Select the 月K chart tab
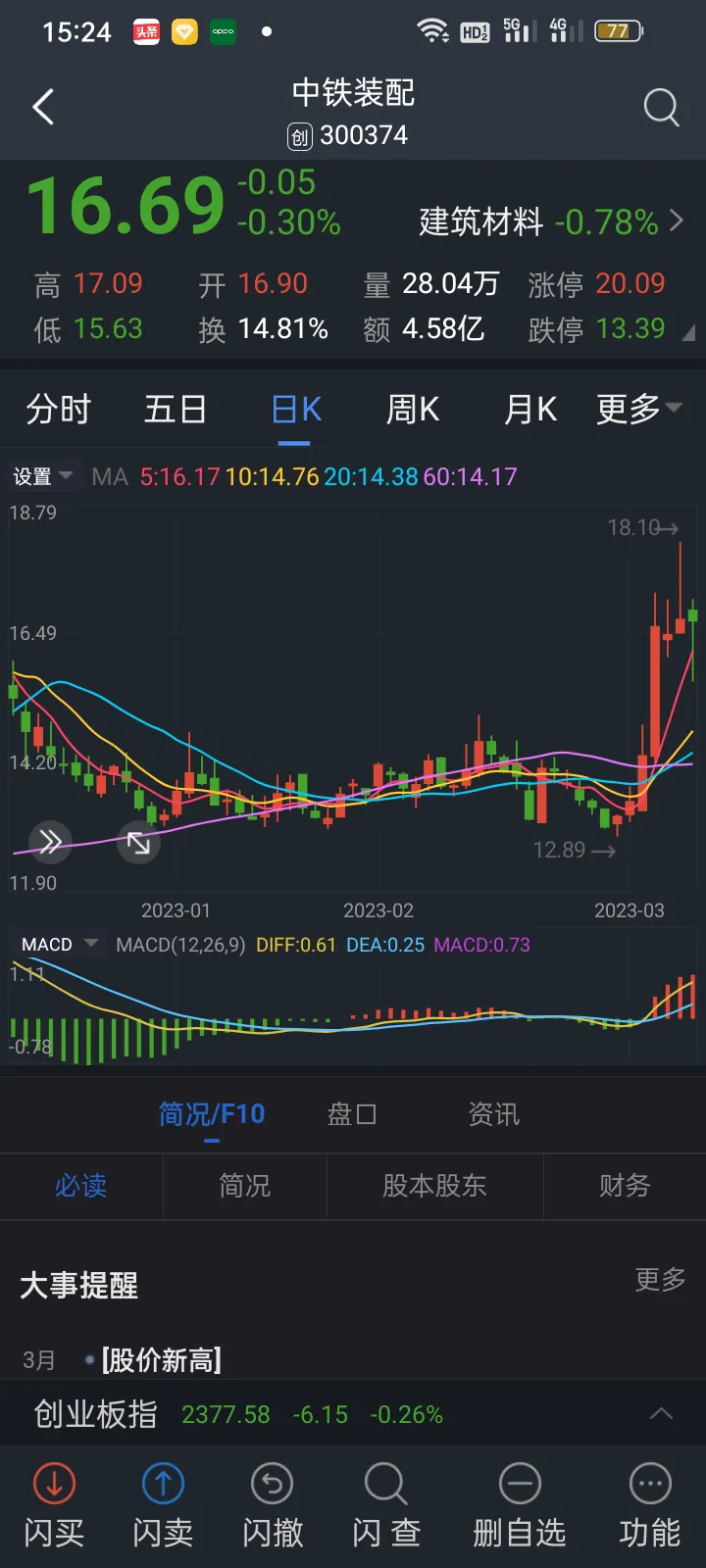706x1568 pixels. point(530,409)
